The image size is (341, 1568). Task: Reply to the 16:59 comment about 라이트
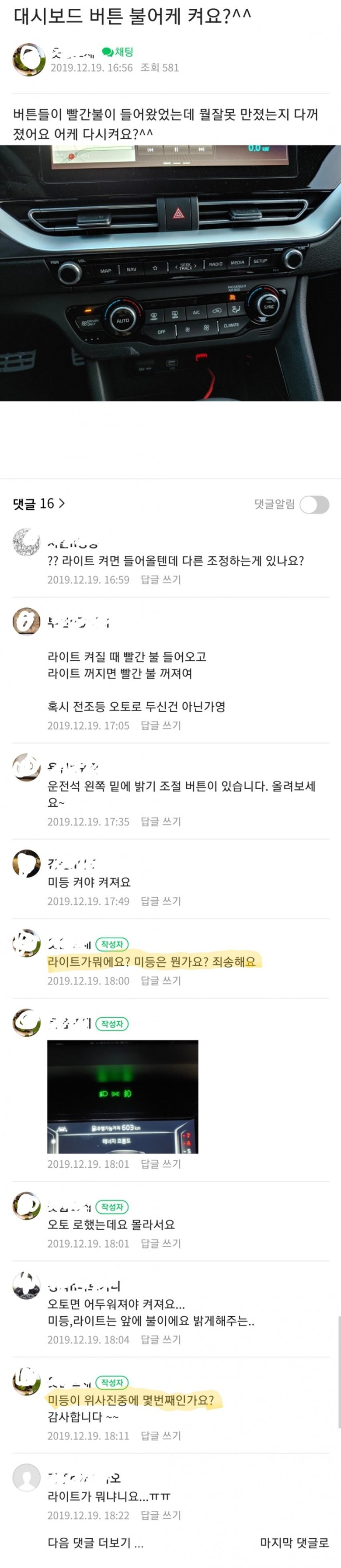click(161, 579)
